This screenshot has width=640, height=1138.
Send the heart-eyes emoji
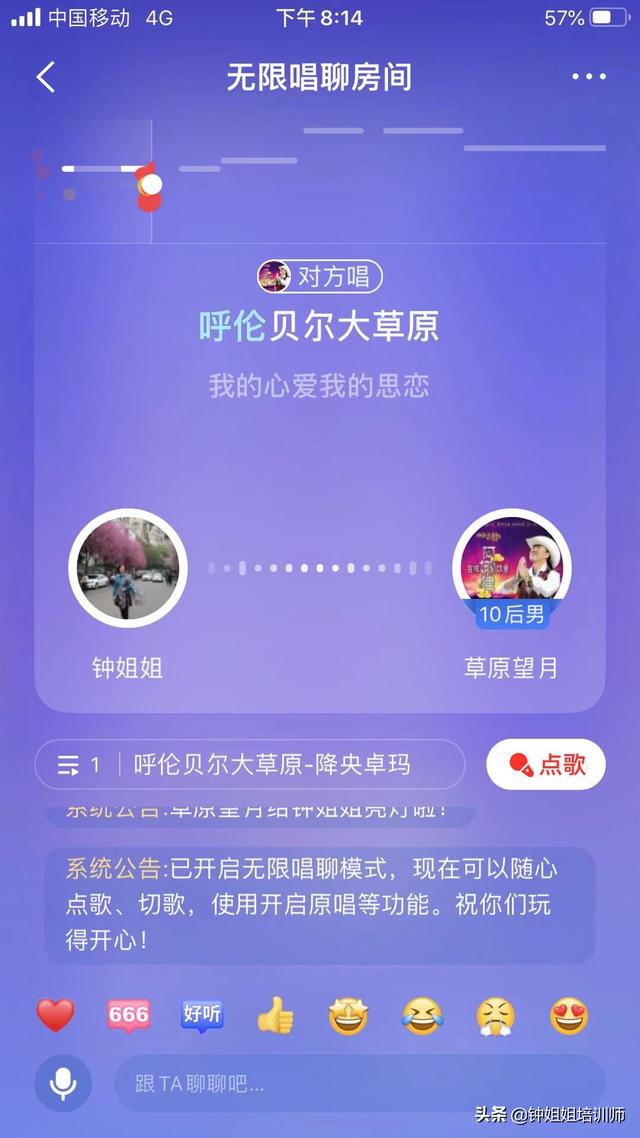tap(569, 1017)
